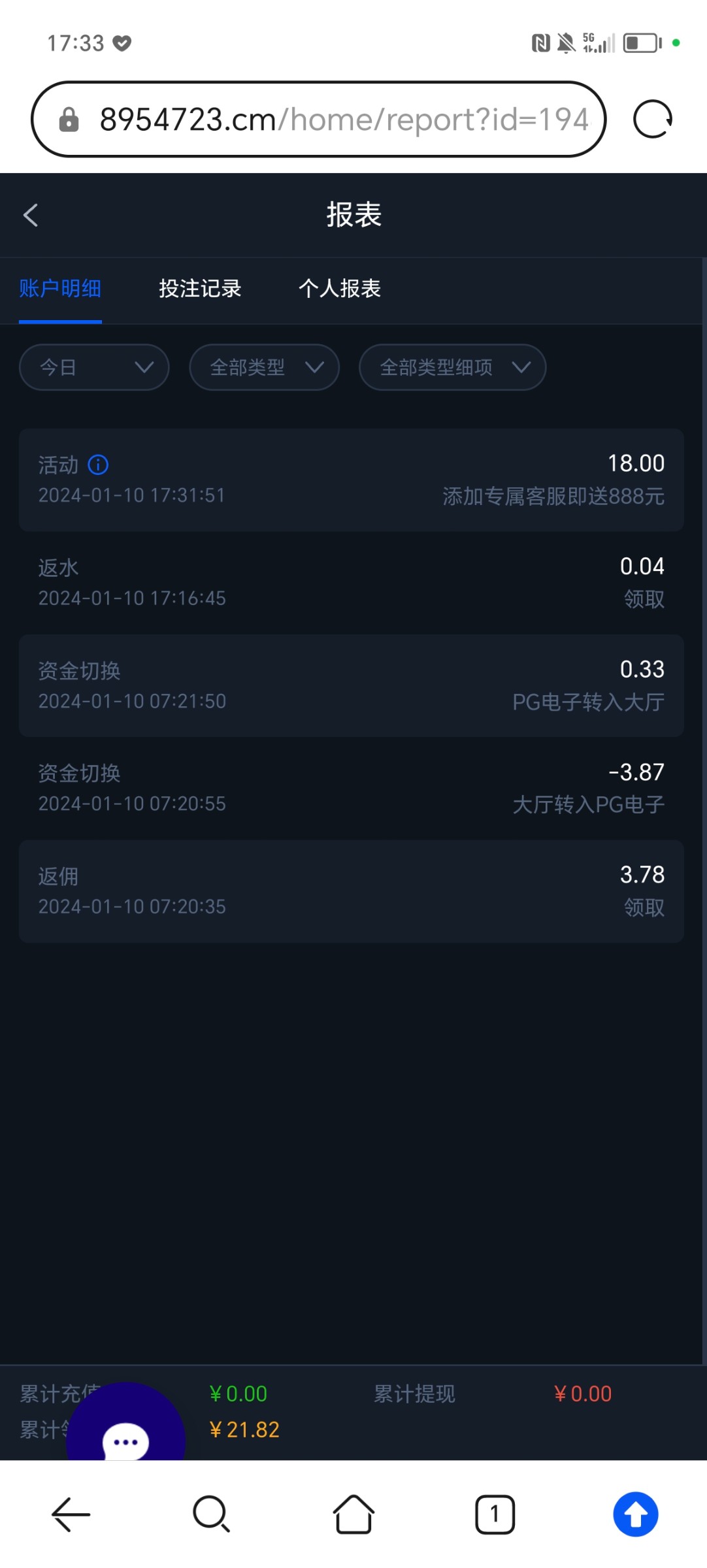
Task: Open the browser search button
Action: [211, 1514]
